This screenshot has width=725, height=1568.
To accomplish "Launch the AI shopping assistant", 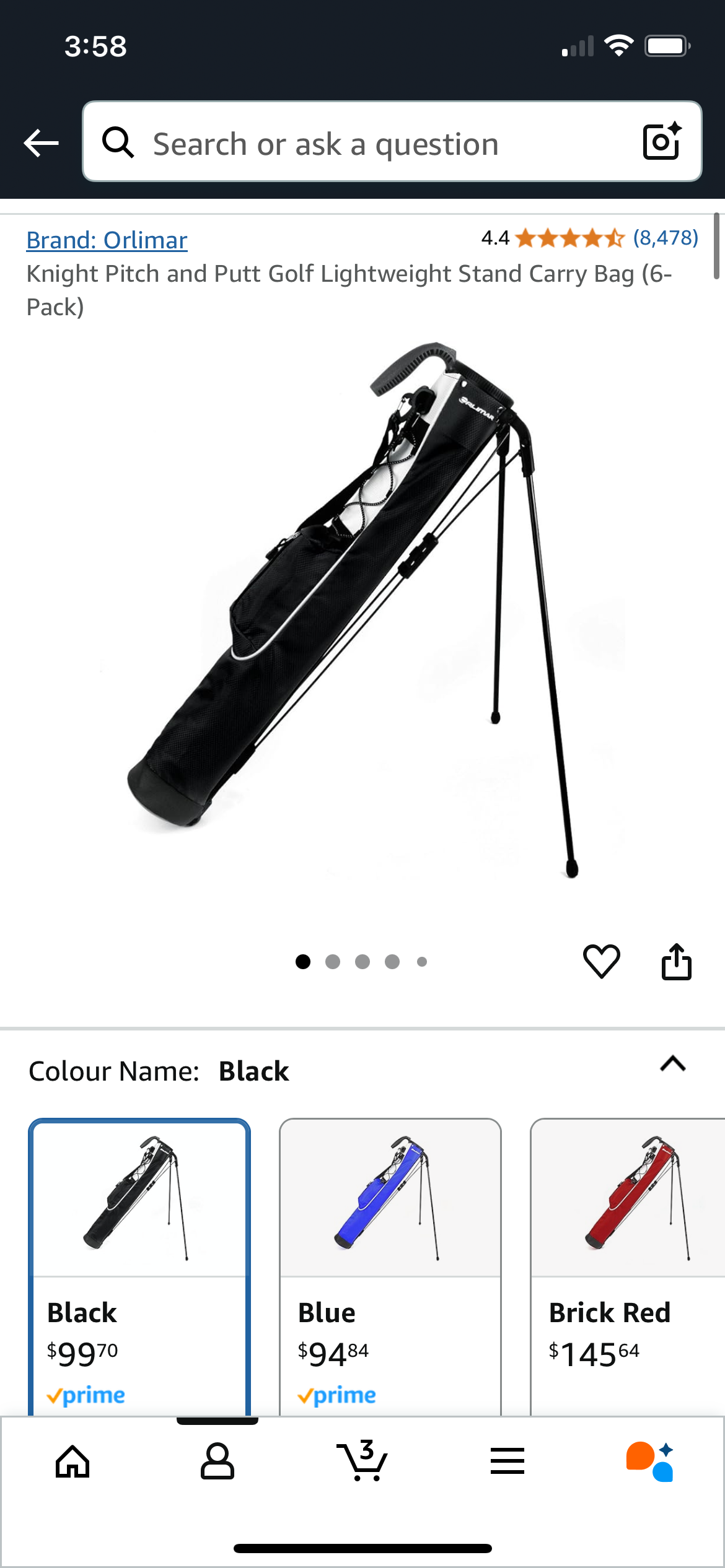I will click(650, 1461).
